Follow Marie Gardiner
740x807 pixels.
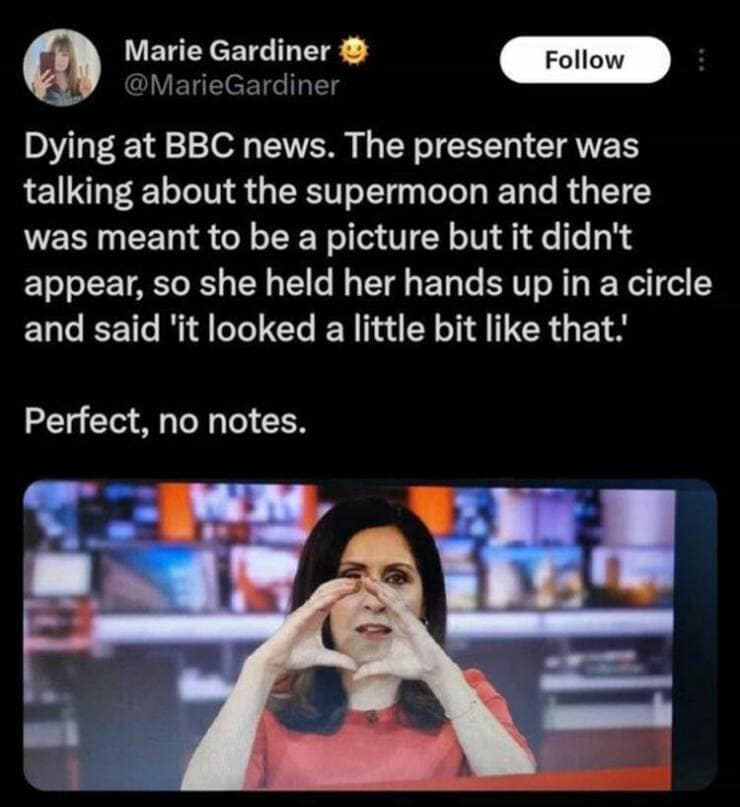tap(584, 60)
